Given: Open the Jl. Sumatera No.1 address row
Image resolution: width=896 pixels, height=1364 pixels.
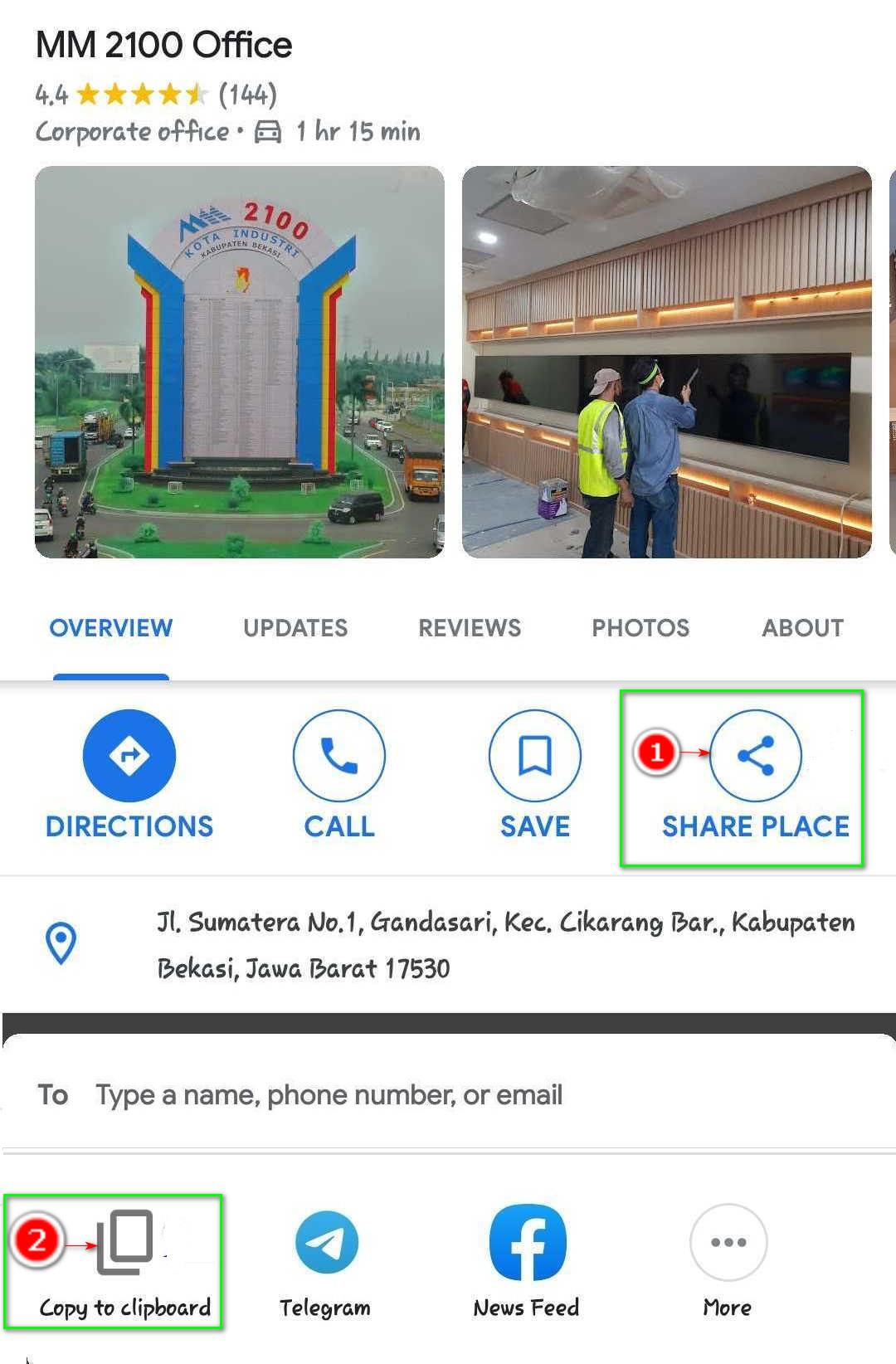Looking at the screenshot, I should point(504,944).
